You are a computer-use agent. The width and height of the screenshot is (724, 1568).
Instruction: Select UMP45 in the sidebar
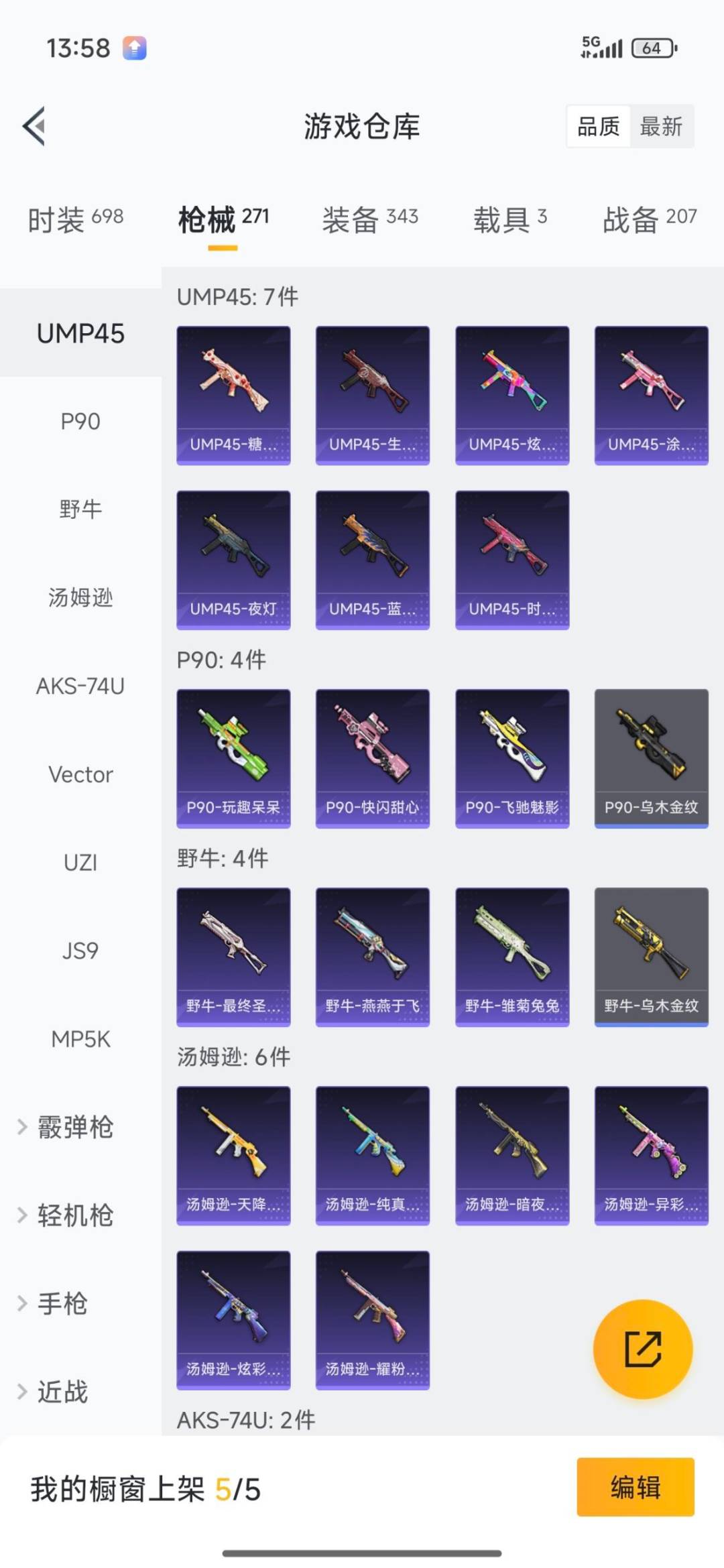pos(80,334)
